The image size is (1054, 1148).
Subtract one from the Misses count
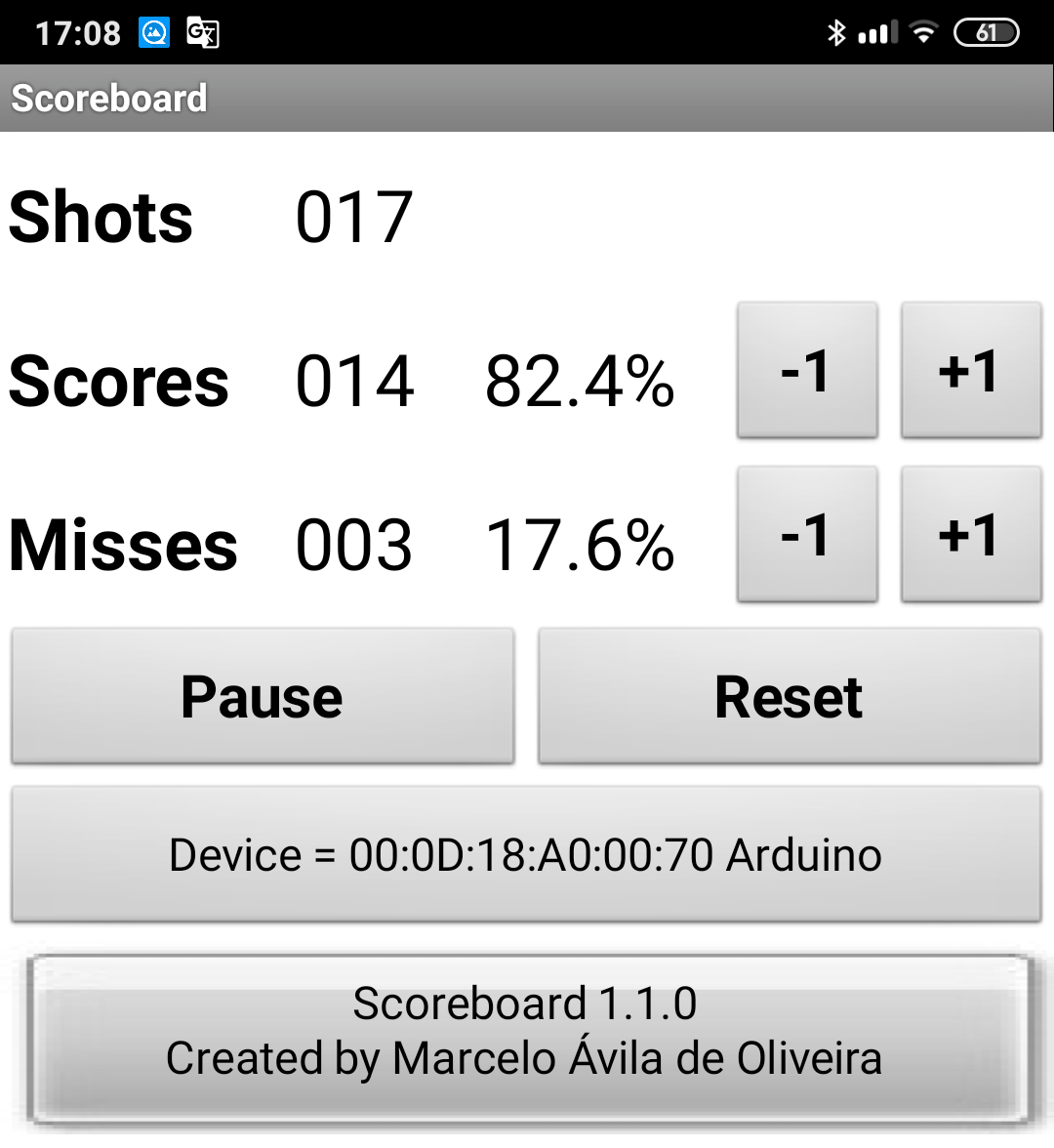coord(807,534)
